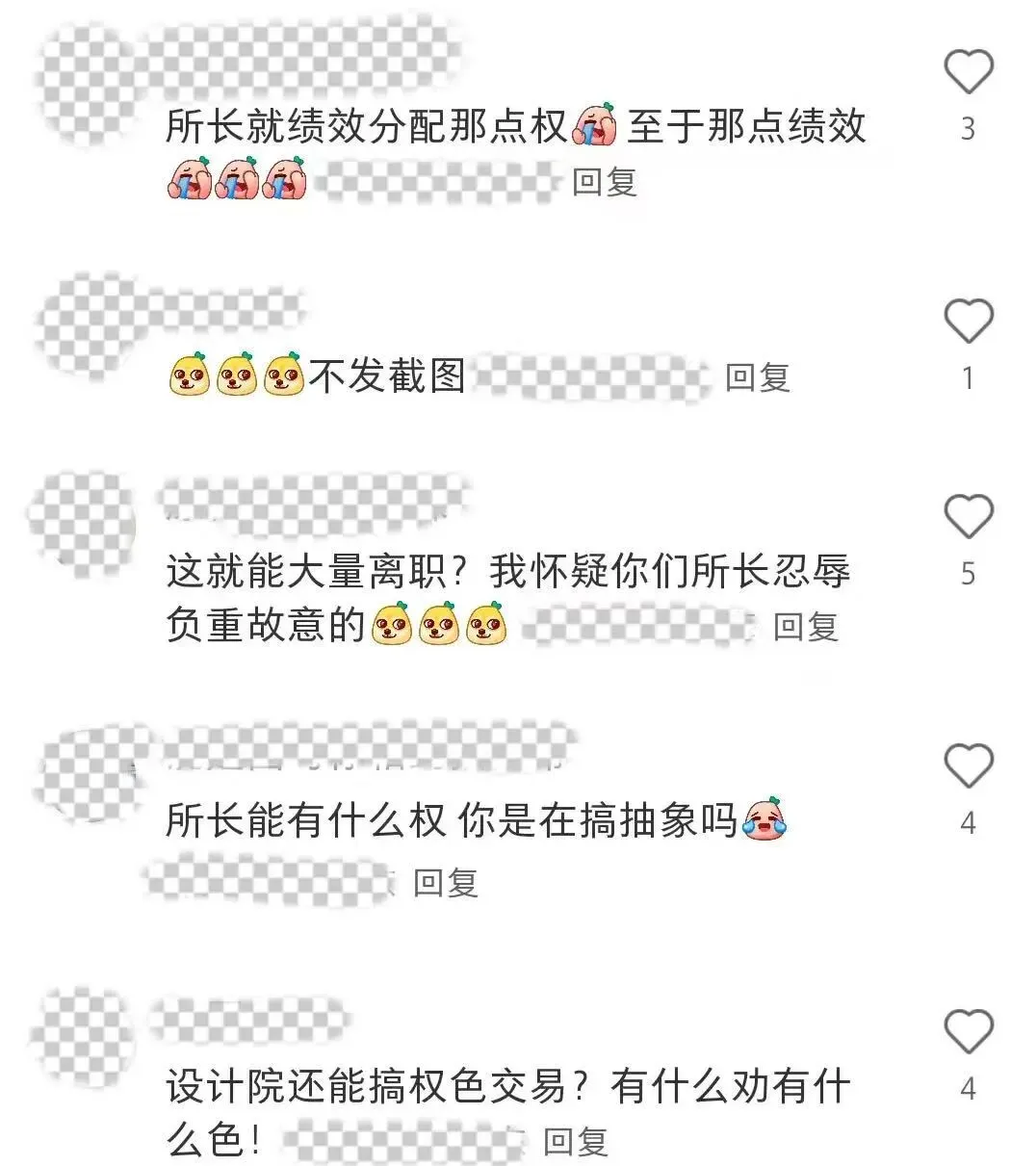Like the comment about 所长就绩效分配那点权

pyautogui.click(x=968, y=72)
